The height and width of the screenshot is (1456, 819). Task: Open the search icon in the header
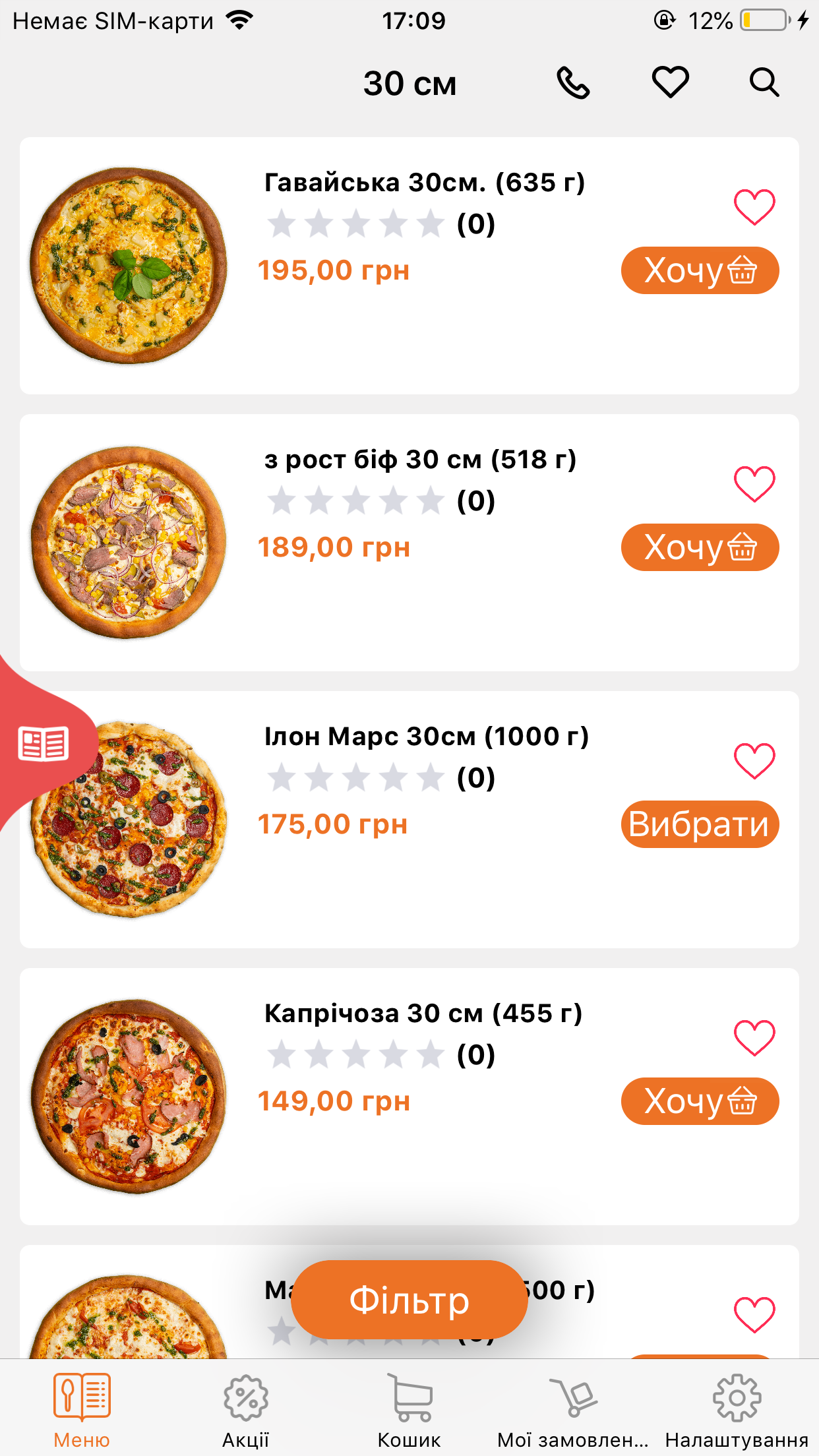click(764, 82)
